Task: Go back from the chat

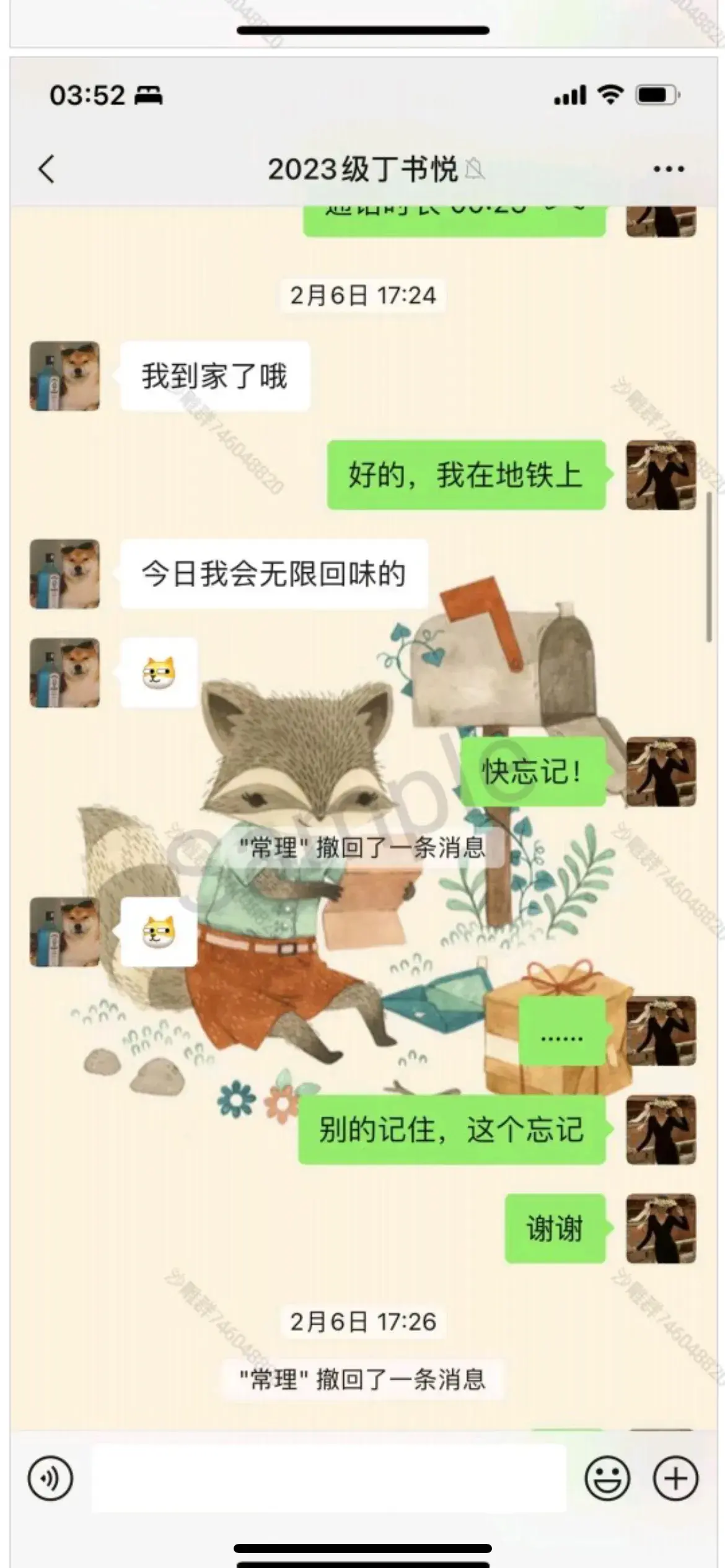Action: click(x=47, y=168)
